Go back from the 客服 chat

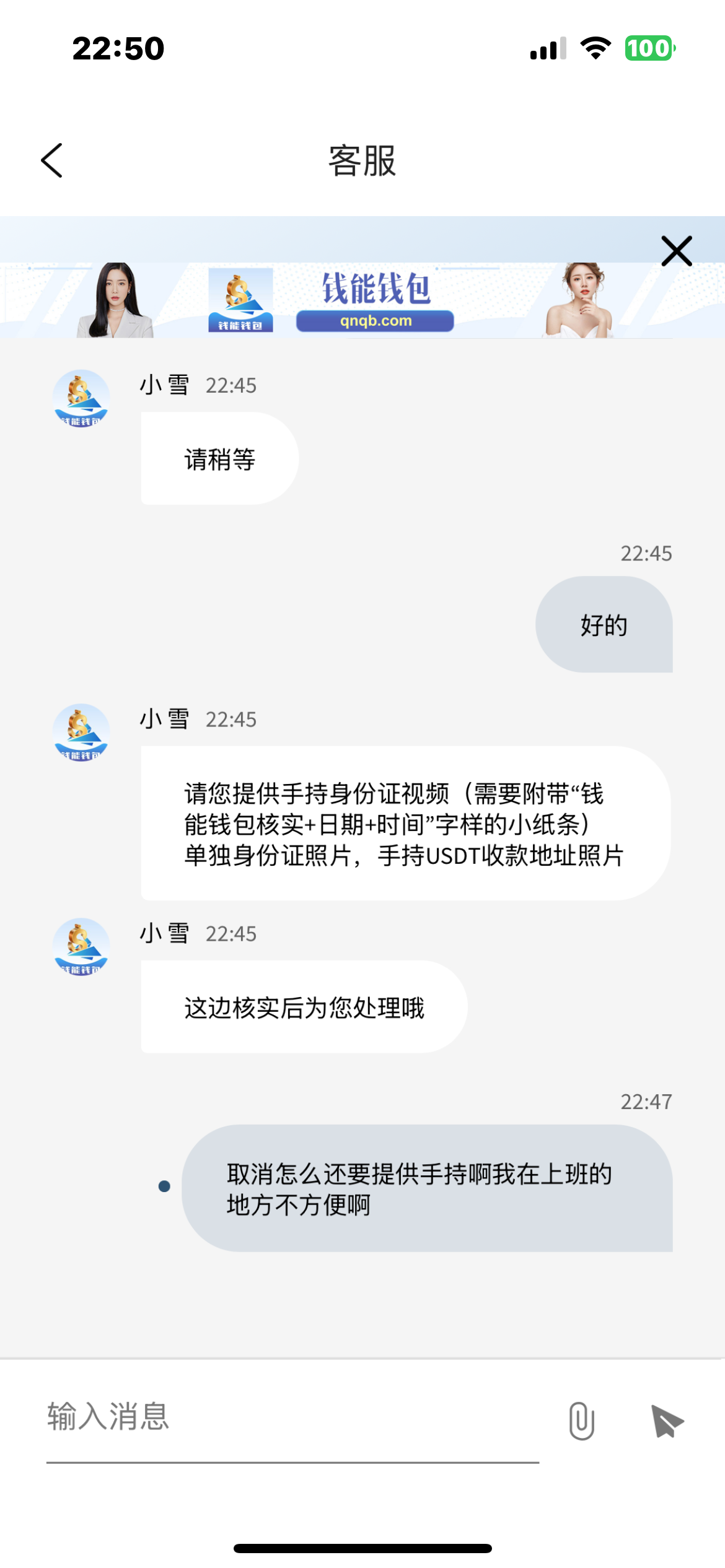(52, 160)
